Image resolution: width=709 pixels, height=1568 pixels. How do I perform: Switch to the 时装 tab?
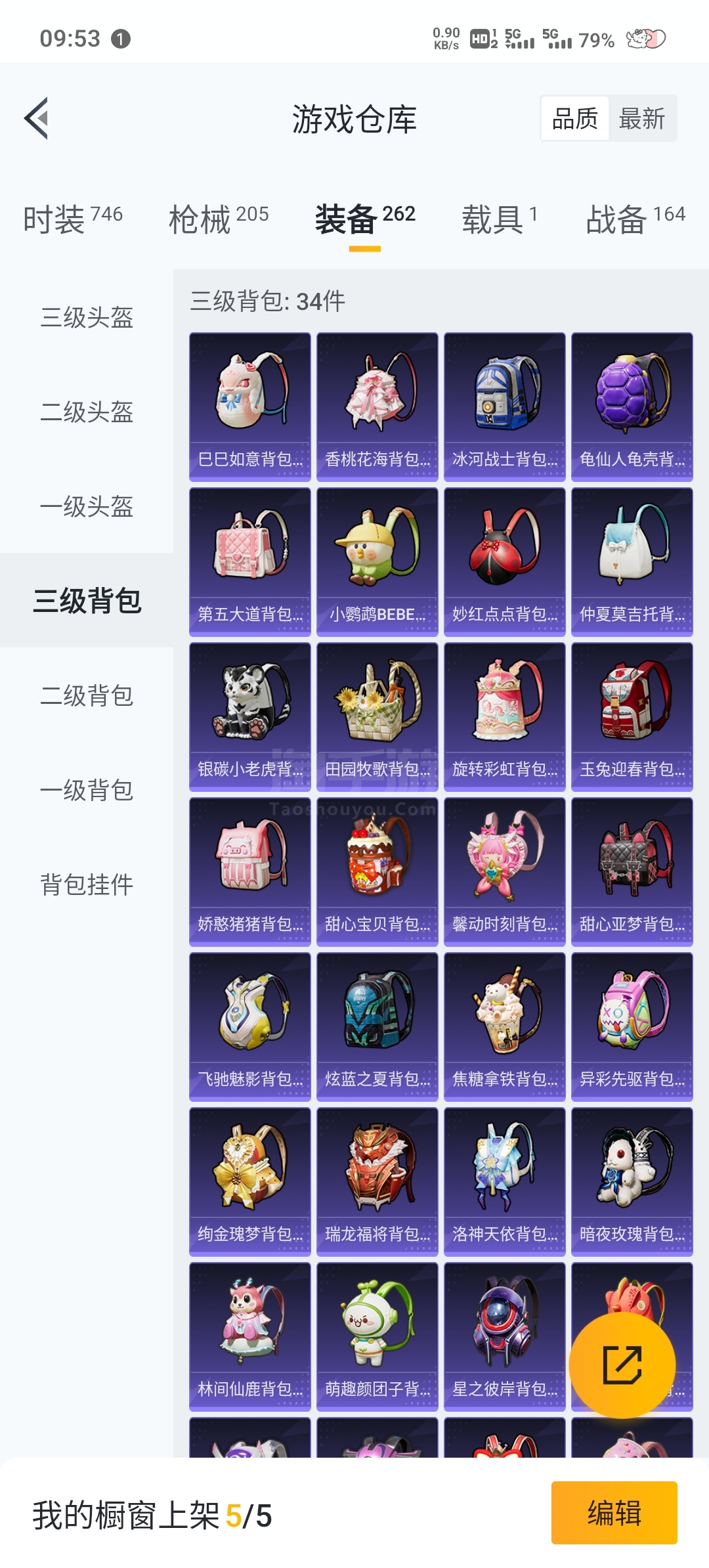tap(72, 219)
